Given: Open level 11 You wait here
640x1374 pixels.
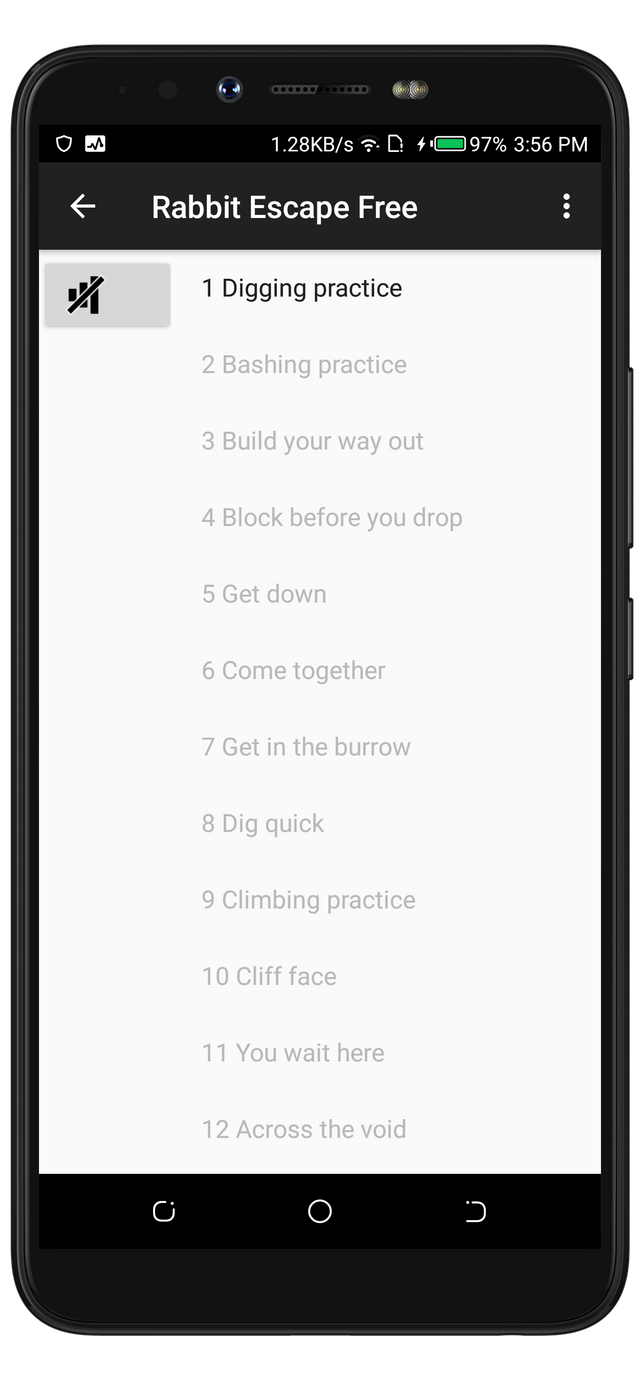Looking at the screenshot, I should tap(293, 1053).
